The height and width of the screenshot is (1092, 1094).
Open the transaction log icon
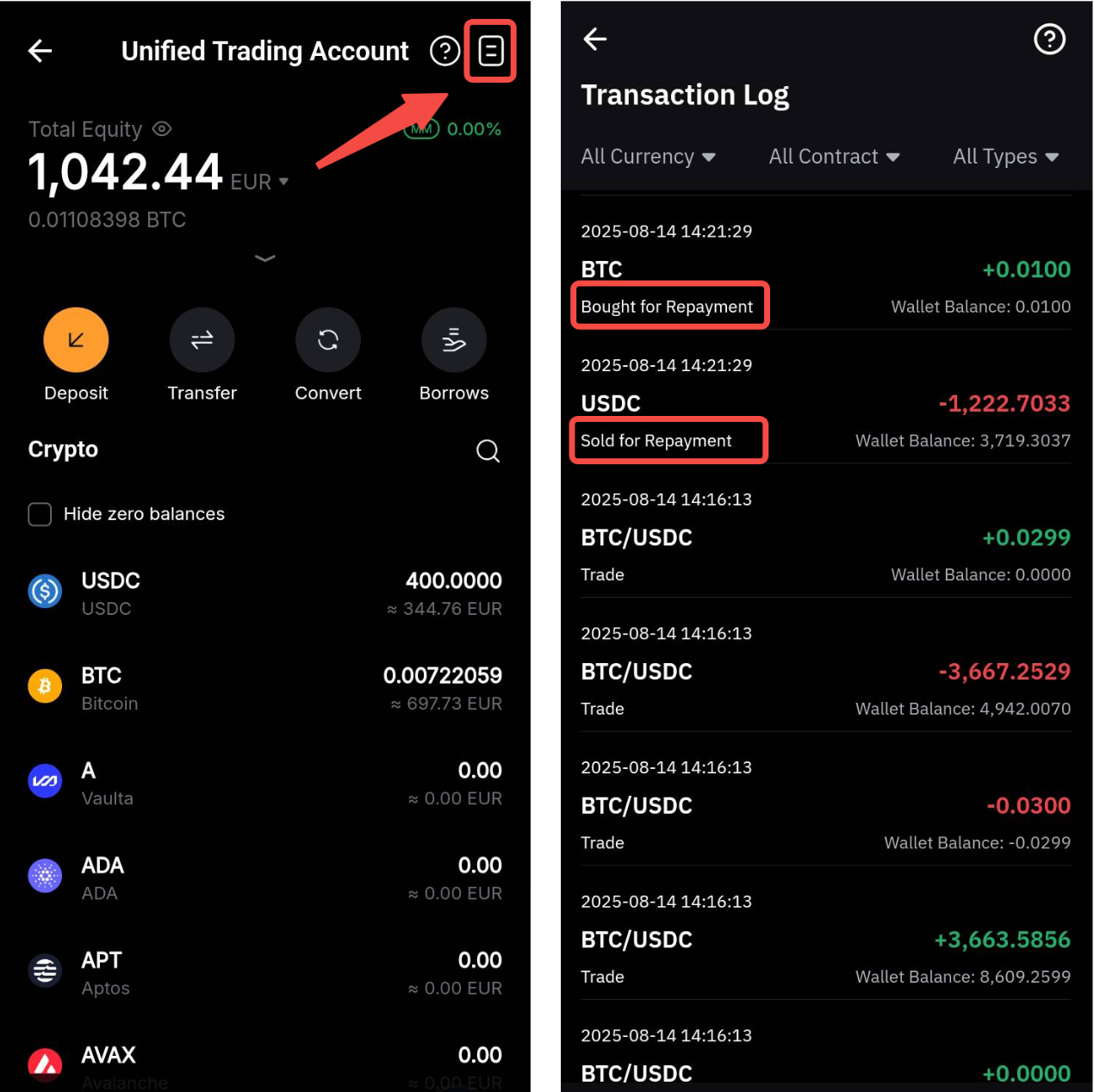(490, 52)
